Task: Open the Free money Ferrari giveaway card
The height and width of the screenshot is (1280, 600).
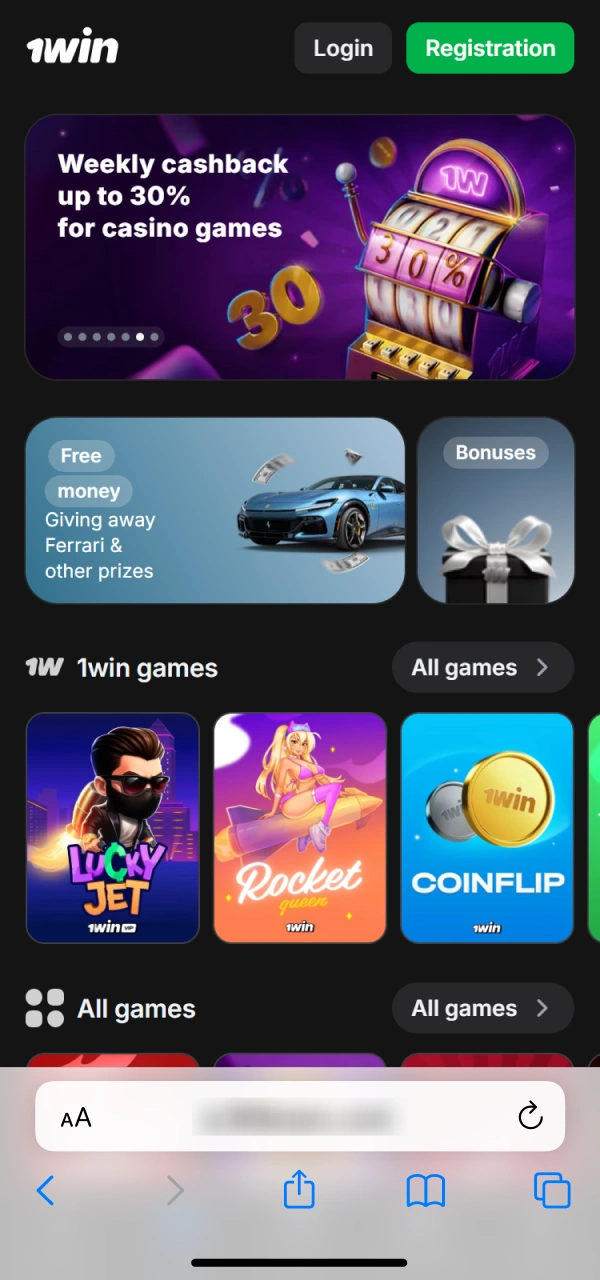Action: (x=215, y=511)
